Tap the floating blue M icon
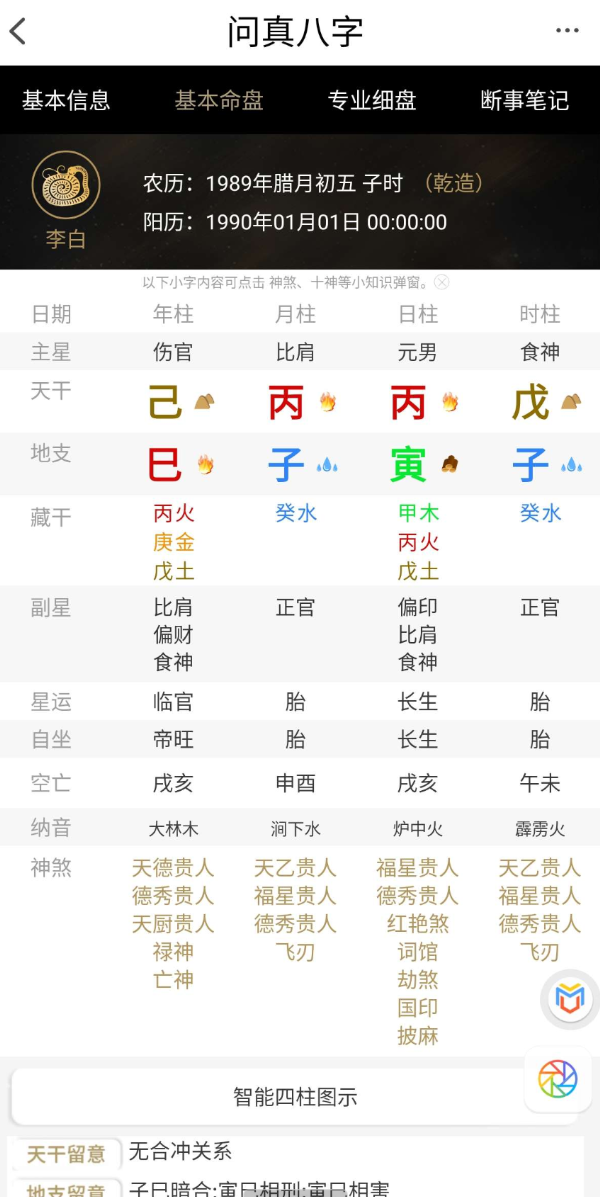600x1197 pixels. pos(569,998)
